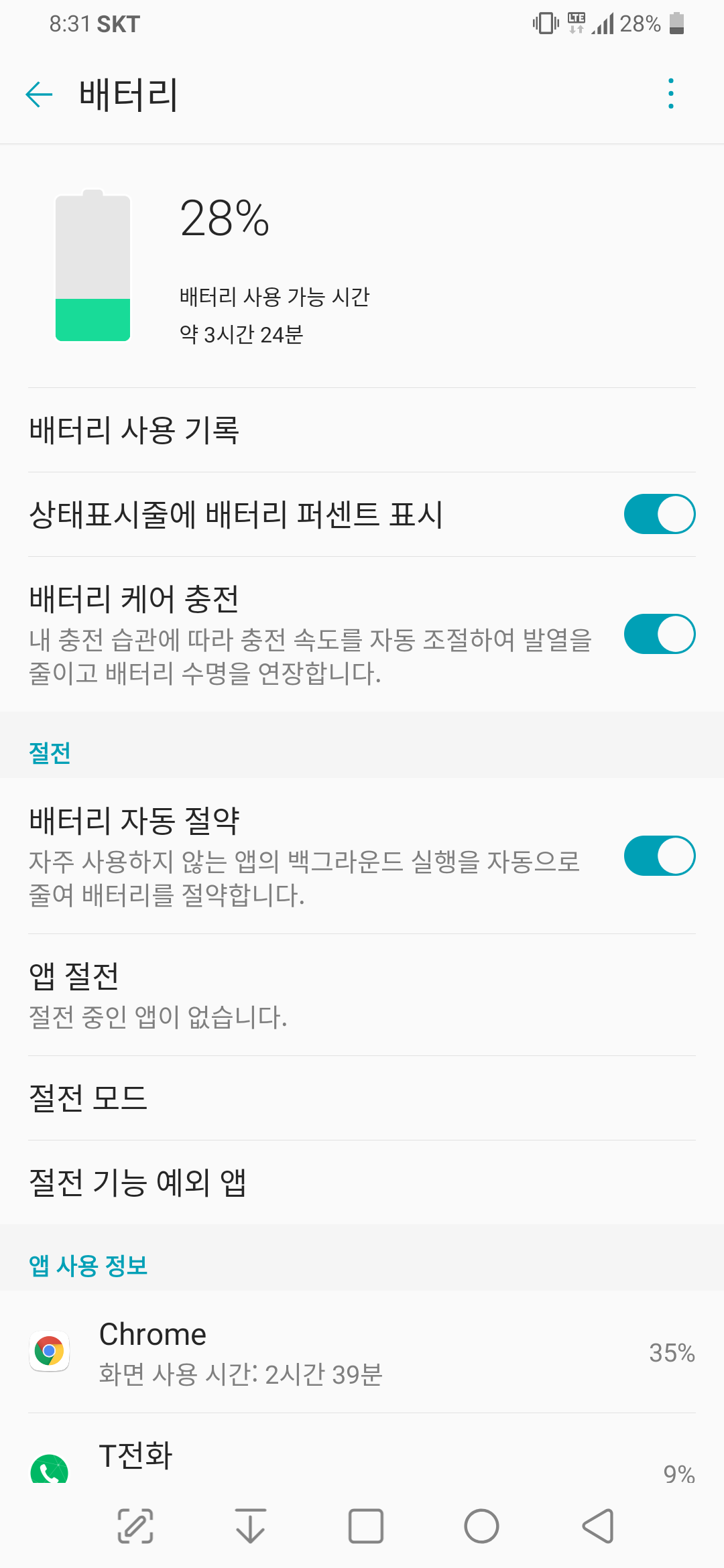Turn off 배터리 자동 절약 switch
Image resolution: width=724 pixels, height=1568 pixels.
coord(659,856)
